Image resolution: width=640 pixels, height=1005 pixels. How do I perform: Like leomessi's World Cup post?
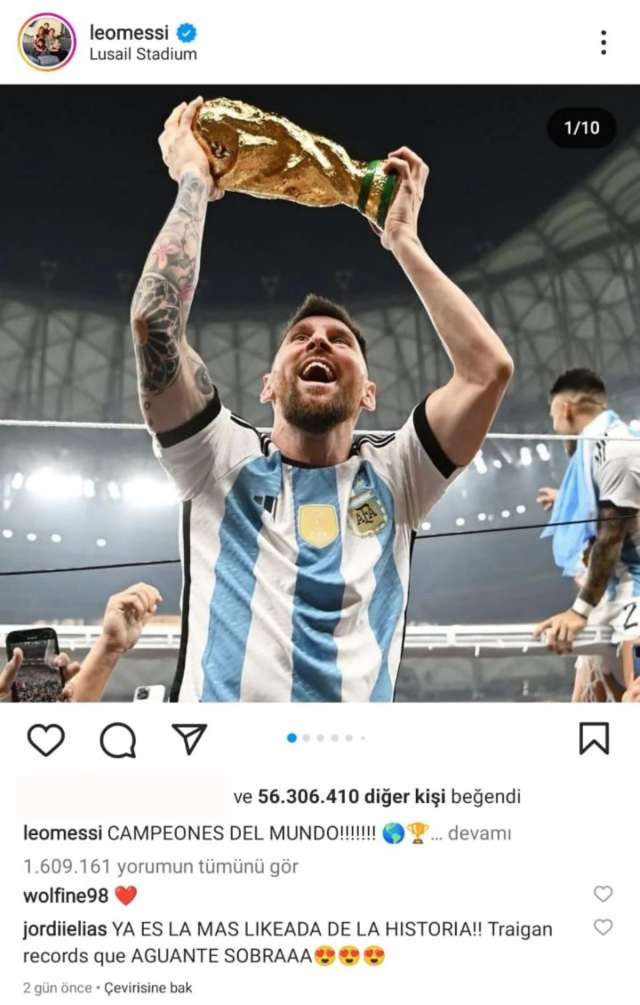pos(45,739)
